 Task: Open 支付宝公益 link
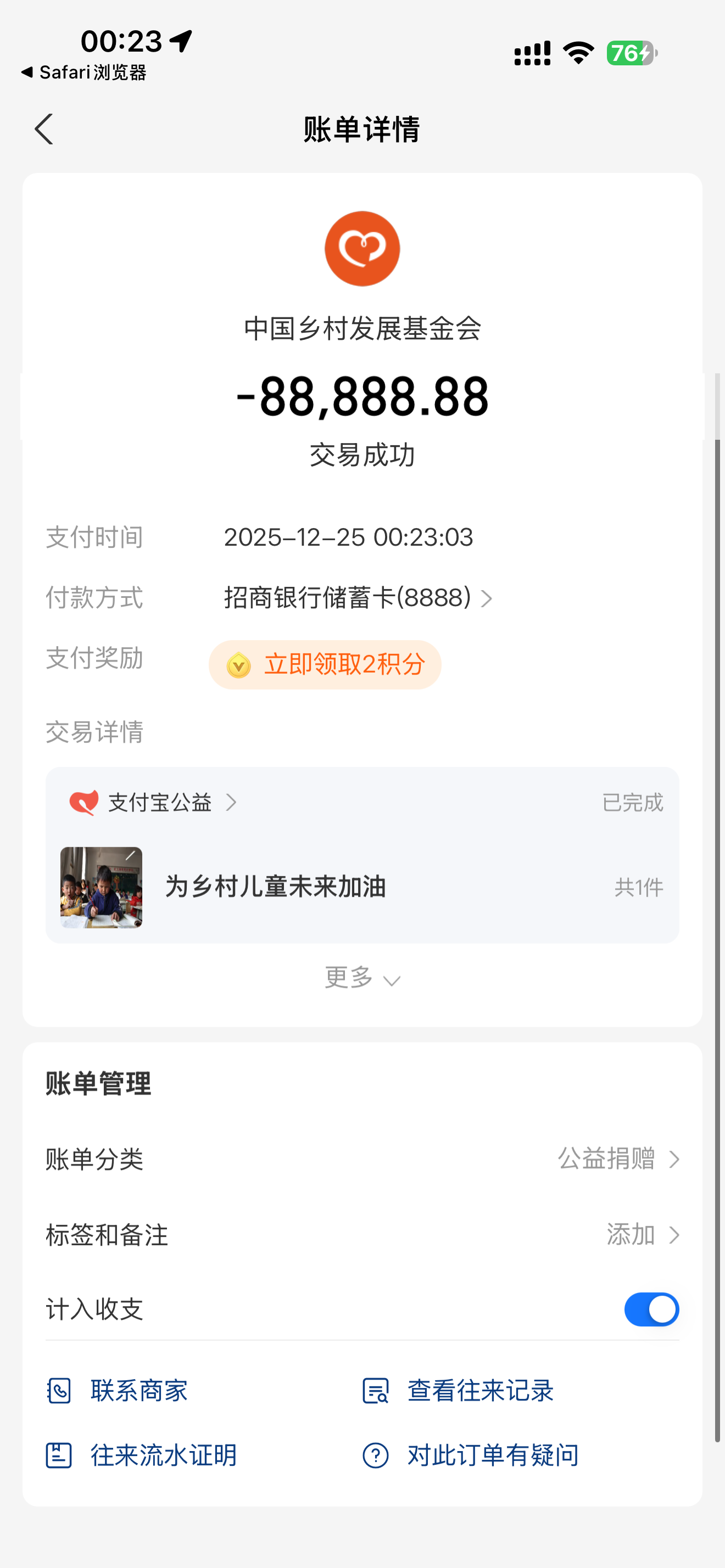pos(153,802)
